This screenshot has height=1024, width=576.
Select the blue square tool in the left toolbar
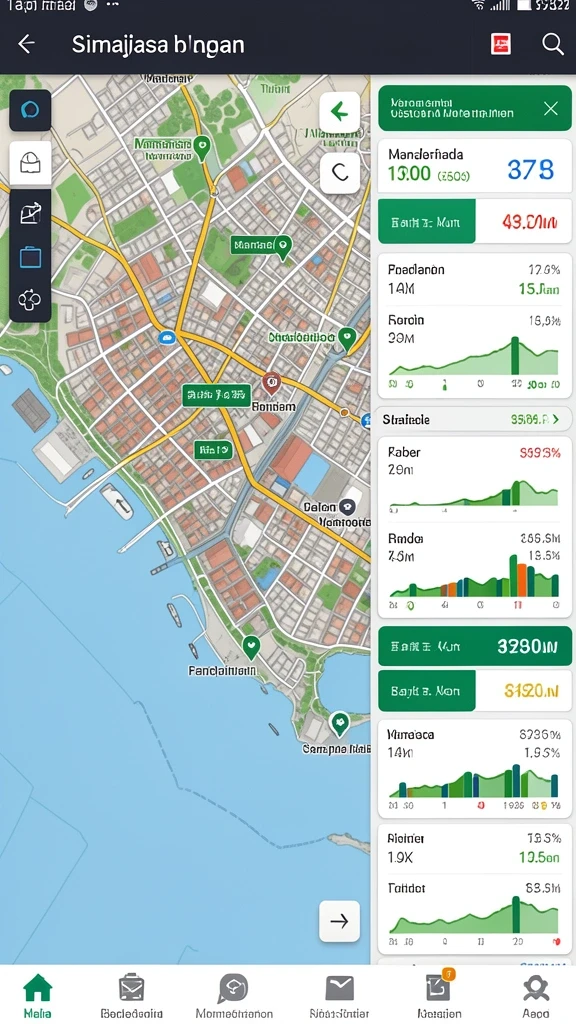pyautogui.click(x=30, y=257)
